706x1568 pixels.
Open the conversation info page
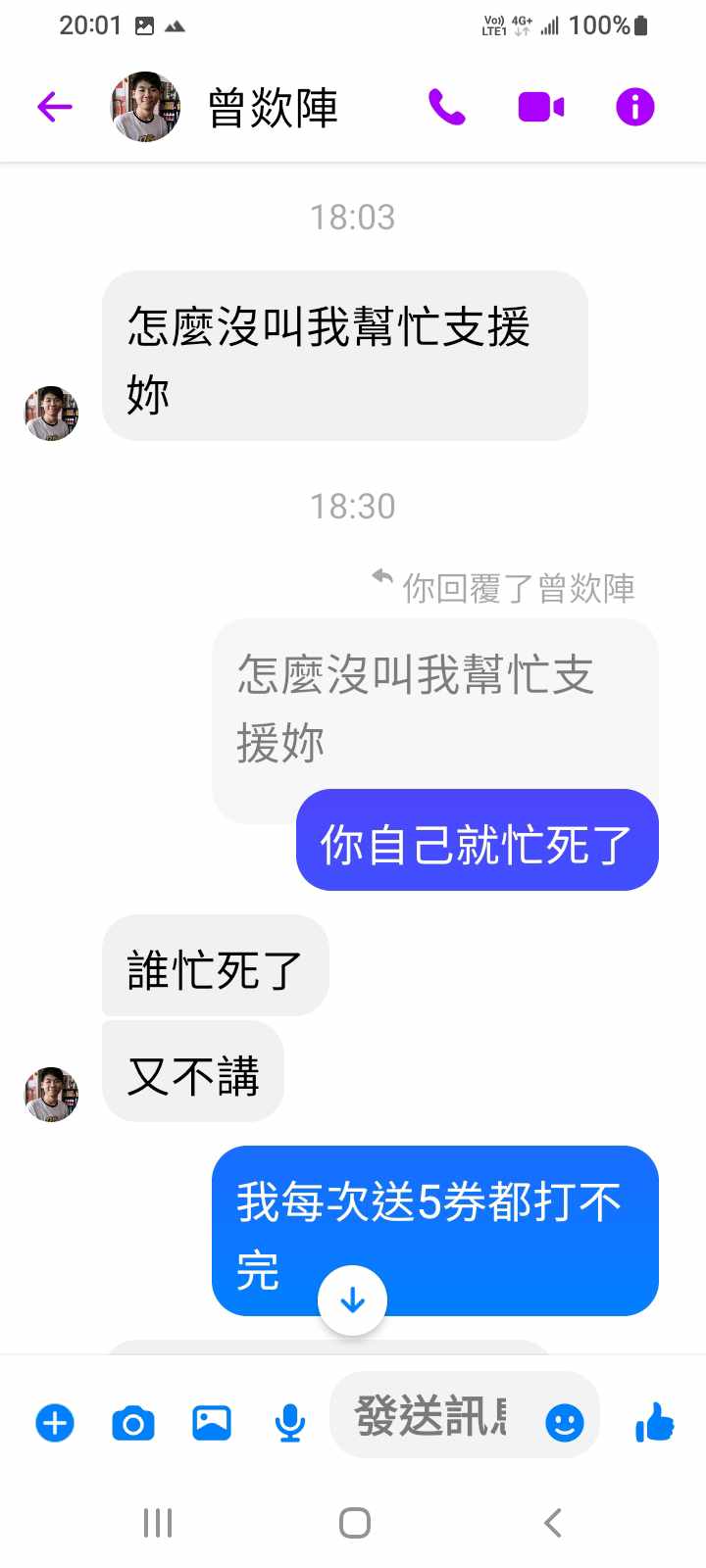pos(634,107)
